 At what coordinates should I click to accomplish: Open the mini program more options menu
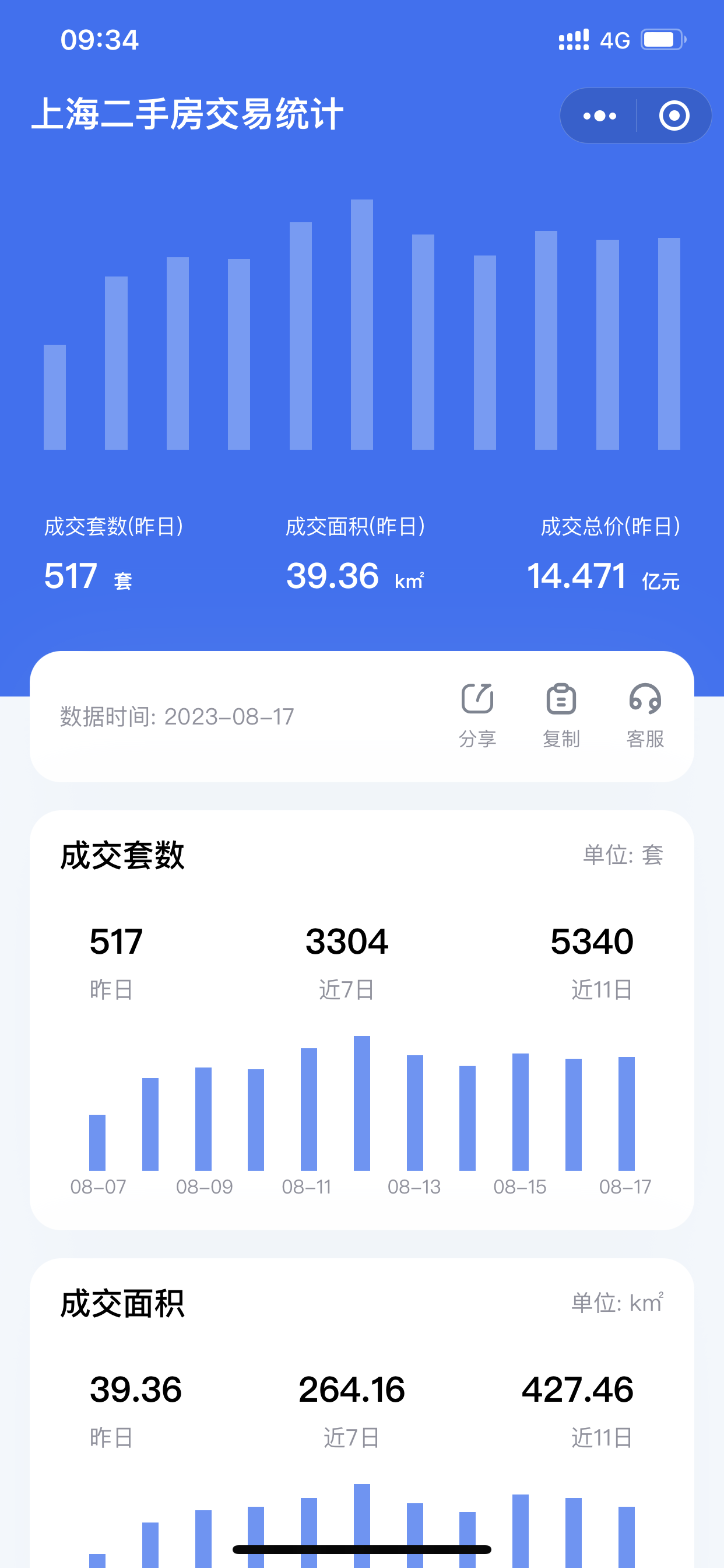coord(599,116)
